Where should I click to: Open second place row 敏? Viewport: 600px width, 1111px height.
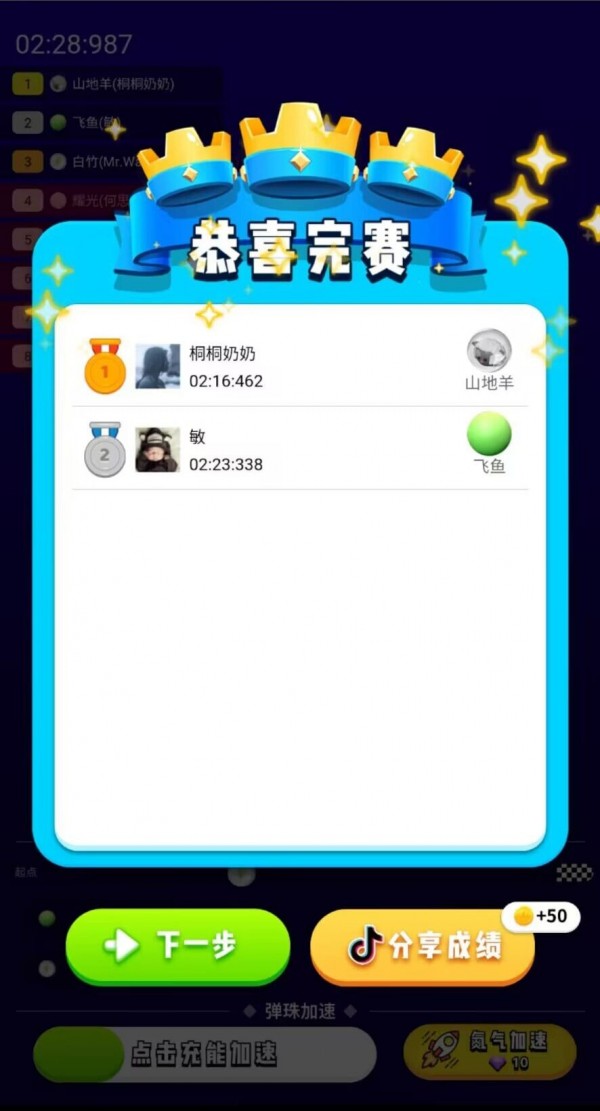point(300,450)
